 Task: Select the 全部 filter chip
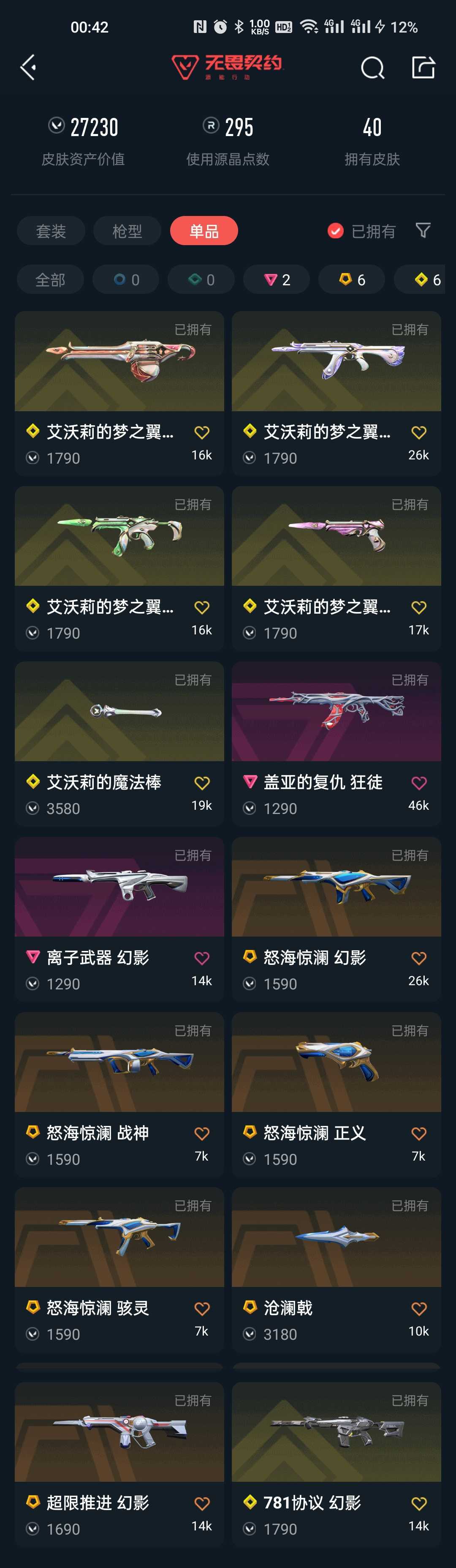click(x=51, y=279)
